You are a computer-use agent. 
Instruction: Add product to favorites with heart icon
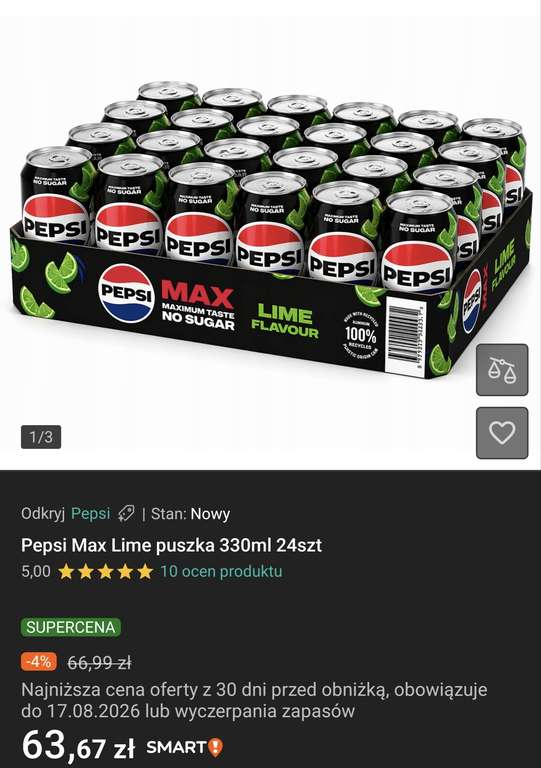point(502,433)
